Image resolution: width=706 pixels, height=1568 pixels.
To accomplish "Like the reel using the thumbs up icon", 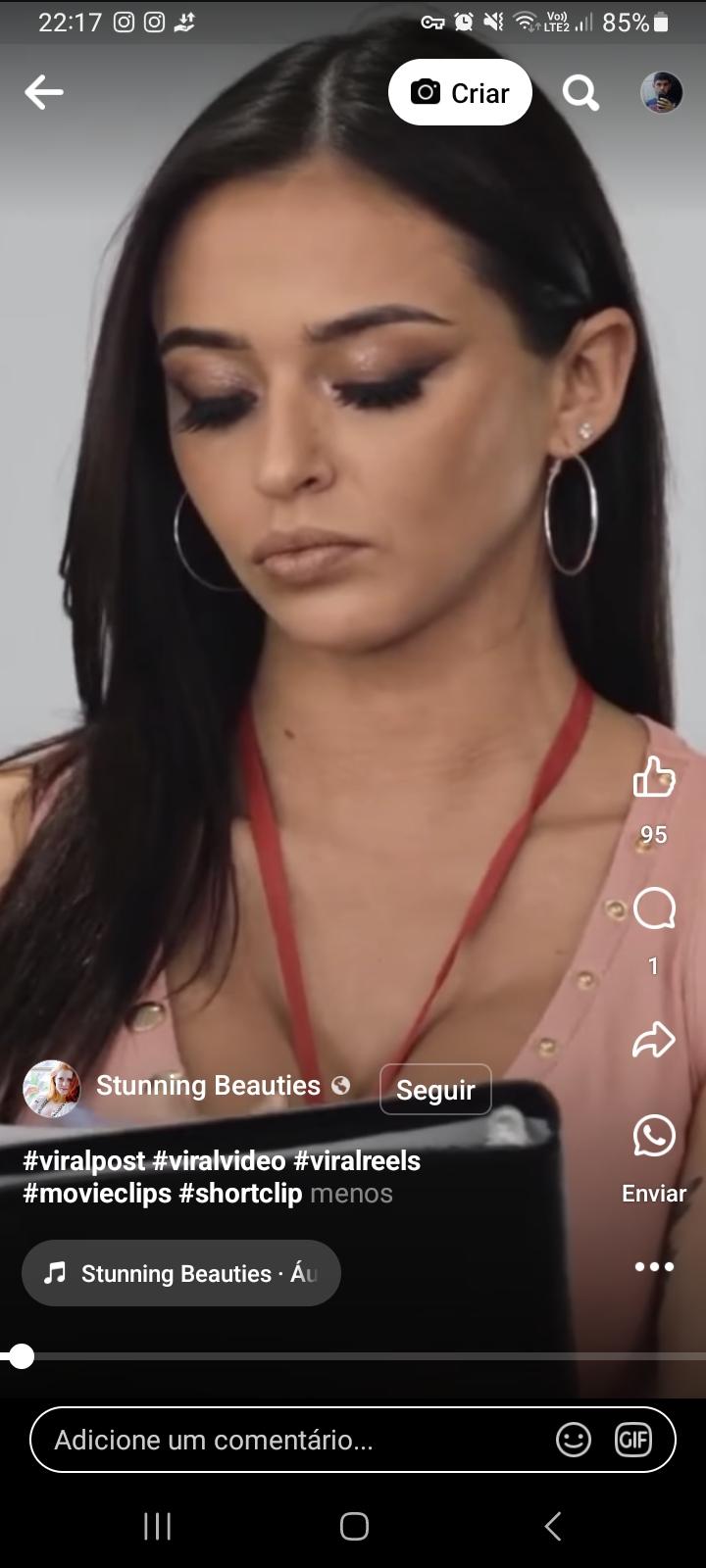I will coord(653,779).
